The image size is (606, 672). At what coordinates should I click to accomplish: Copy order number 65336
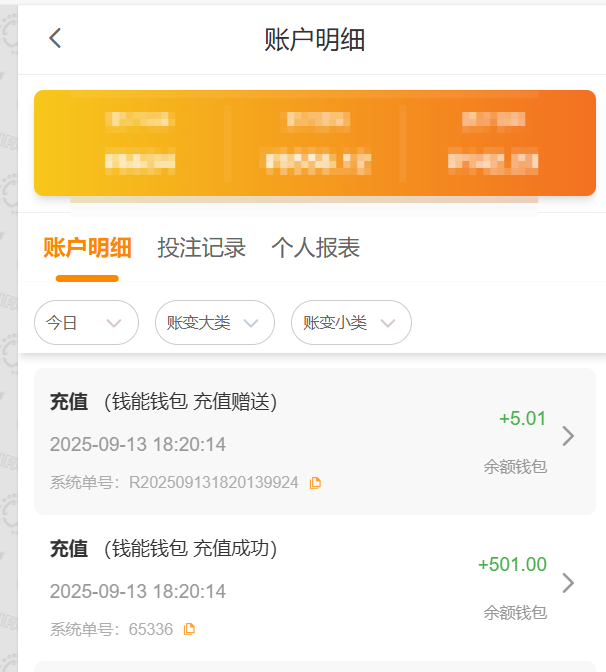(190, 629)
